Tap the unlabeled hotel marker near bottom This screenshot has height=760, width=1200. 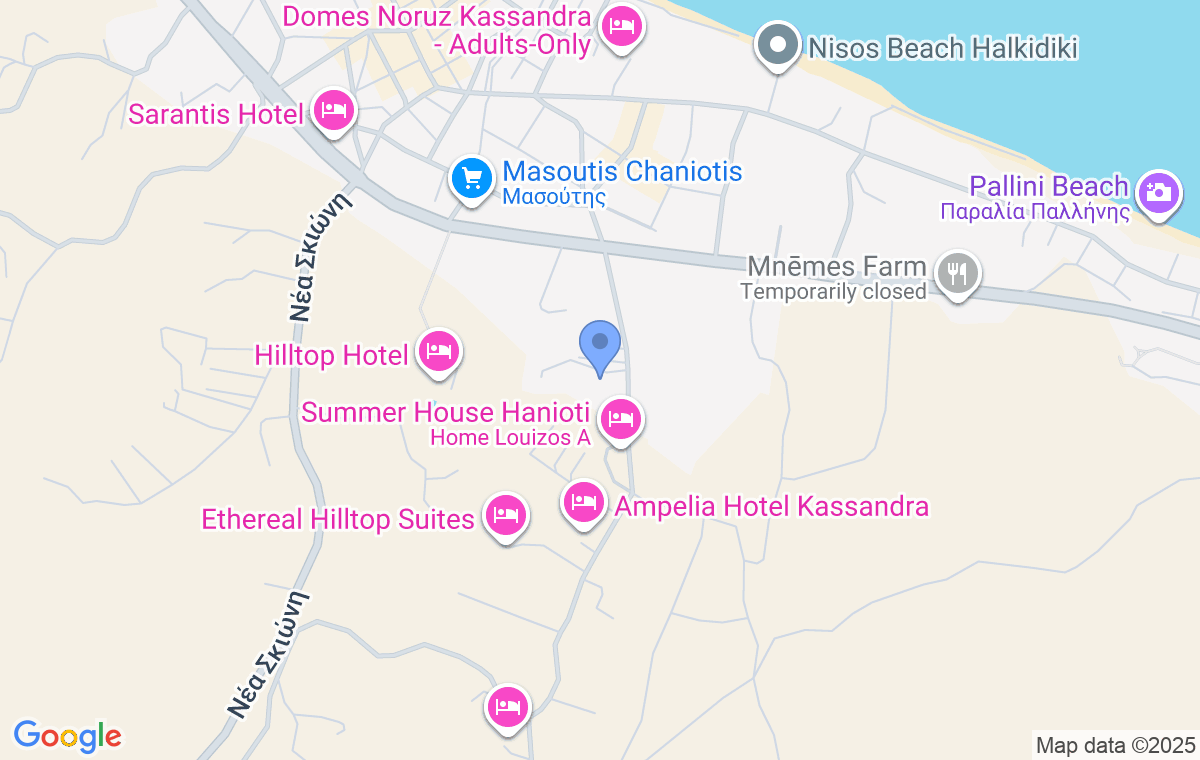[x=508, y=707]
